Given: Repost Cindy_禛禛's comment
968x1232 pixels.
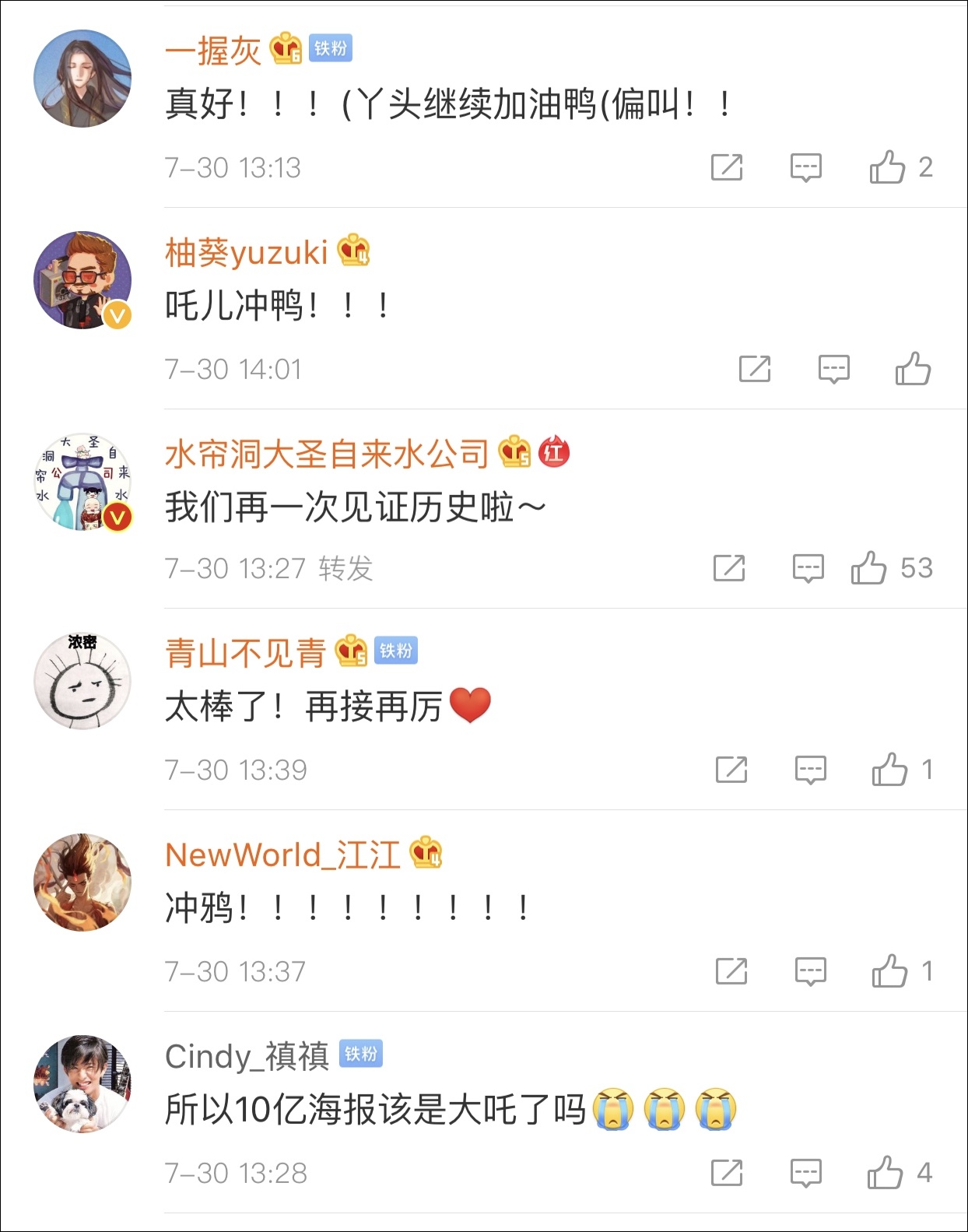Looking at the screenshot, I should (x=727, y=1173).
